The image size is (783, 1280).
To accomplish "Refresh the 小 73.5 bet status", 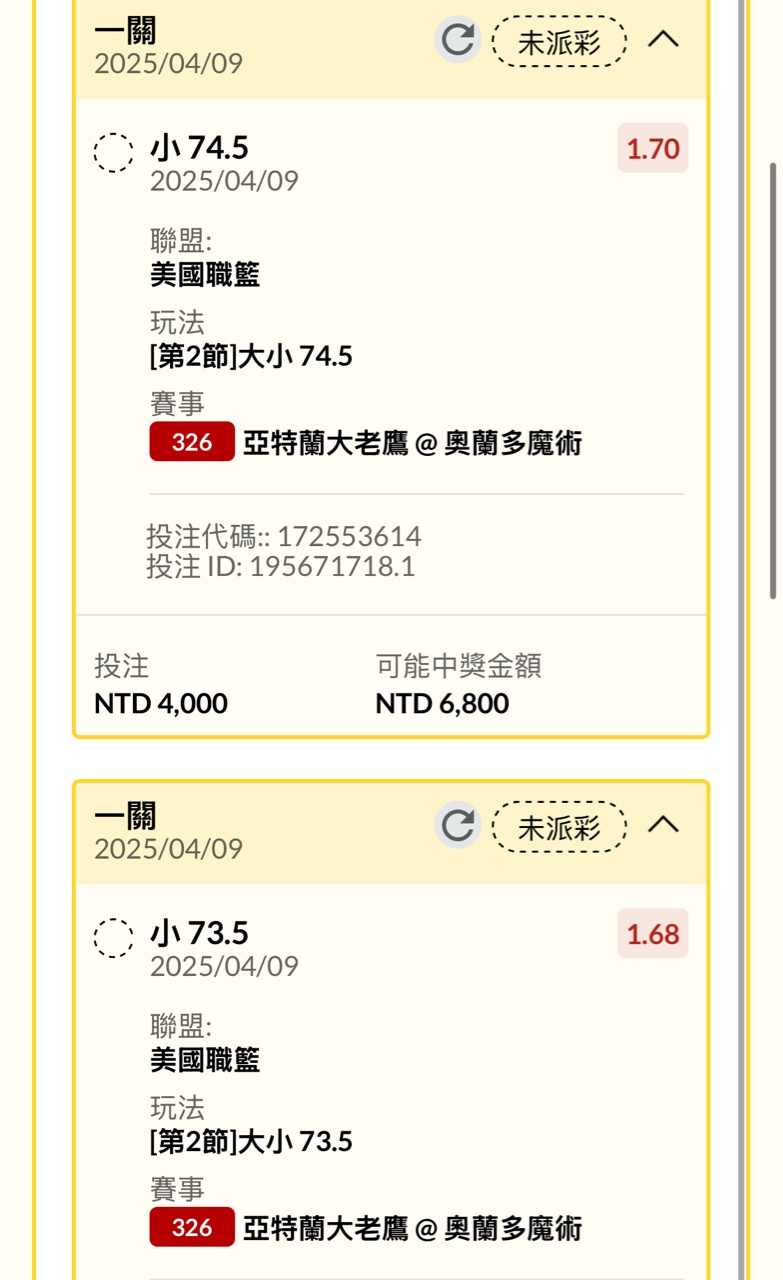I will (458, 825).
